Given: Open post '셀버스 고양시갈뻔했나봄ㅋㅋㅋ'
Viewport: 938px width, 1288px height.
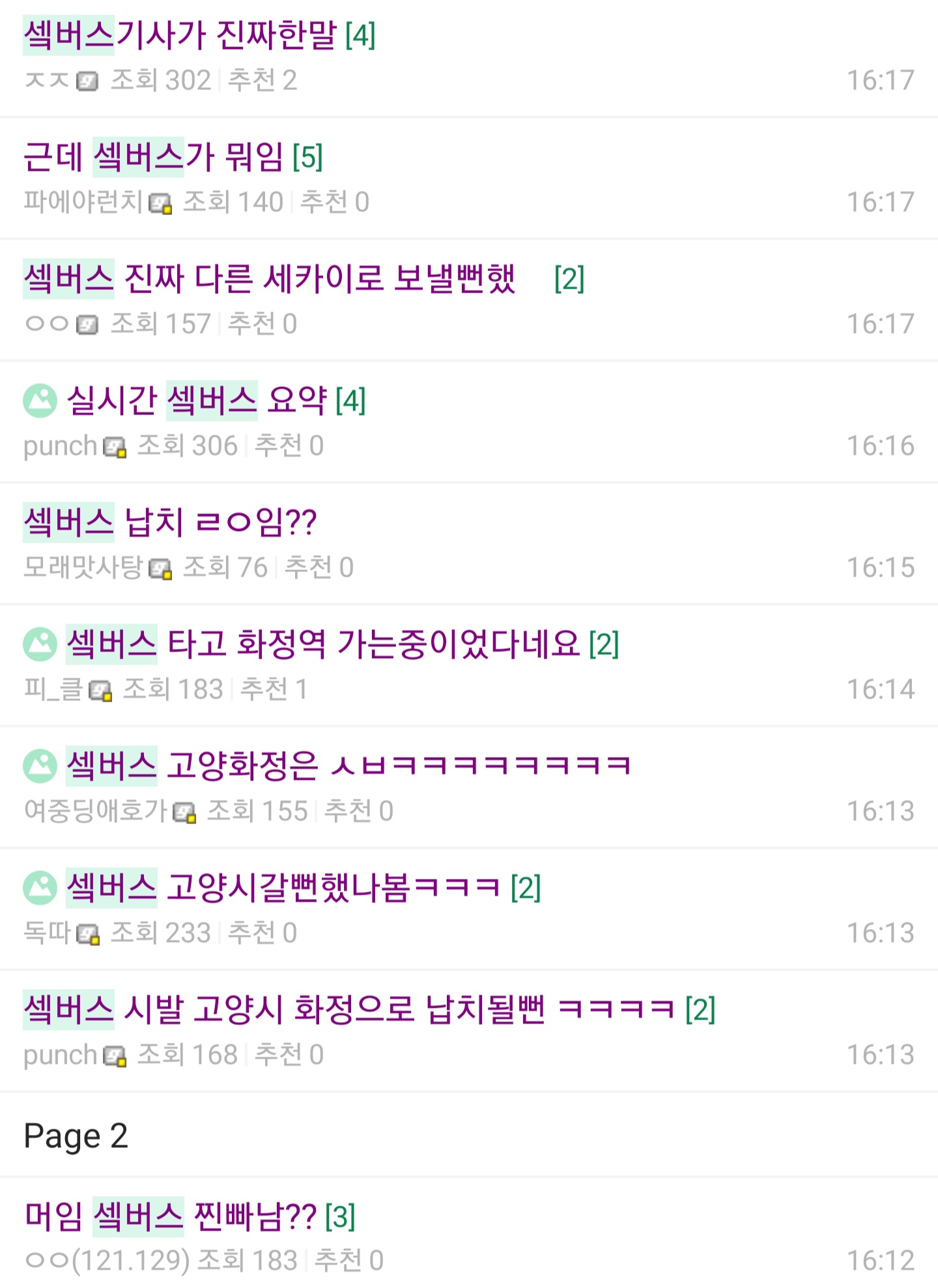Looking at the screenshot, I should (x=283, y=888).
